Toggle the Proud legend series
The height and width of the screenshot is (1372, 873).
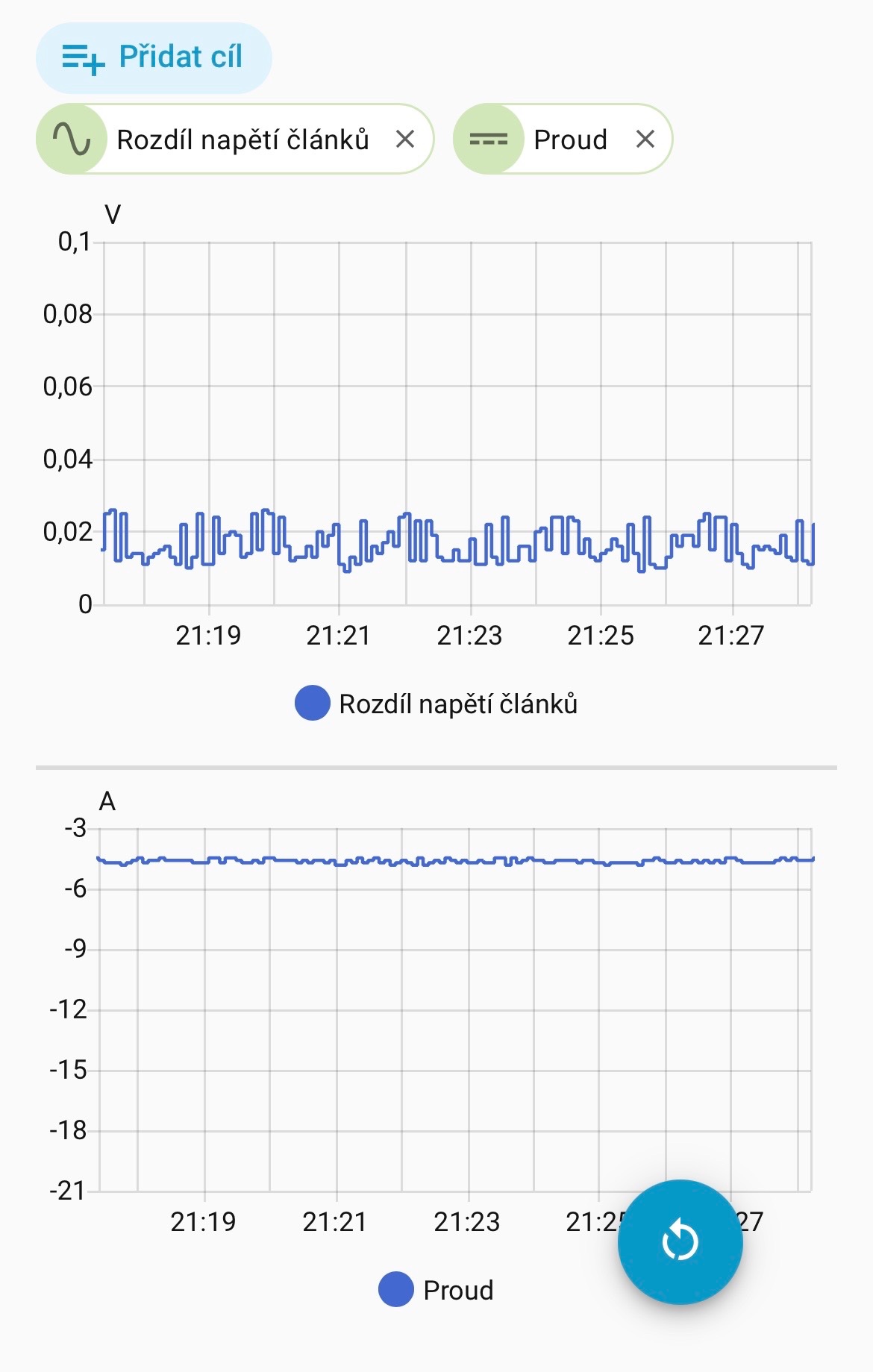click(436, 1290)
